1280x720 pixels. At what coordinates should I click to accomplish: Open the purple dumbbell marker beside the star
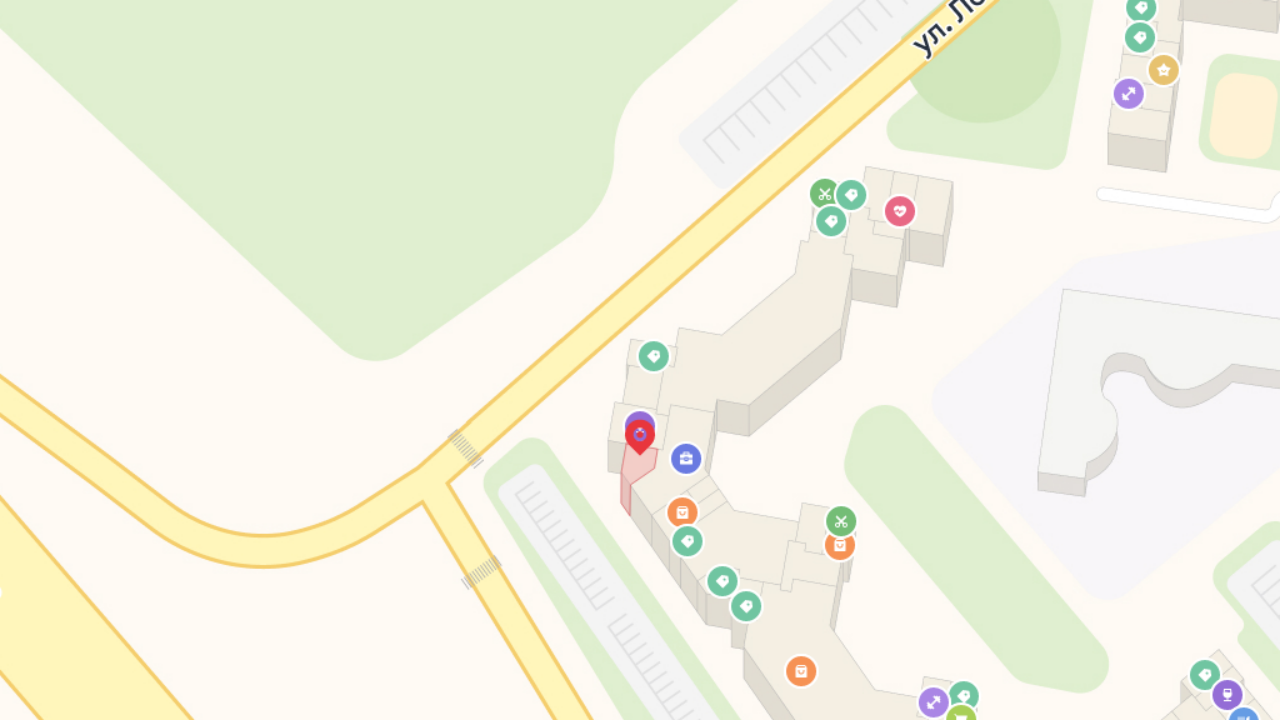pyautogui.click(x=1129, y=94)
